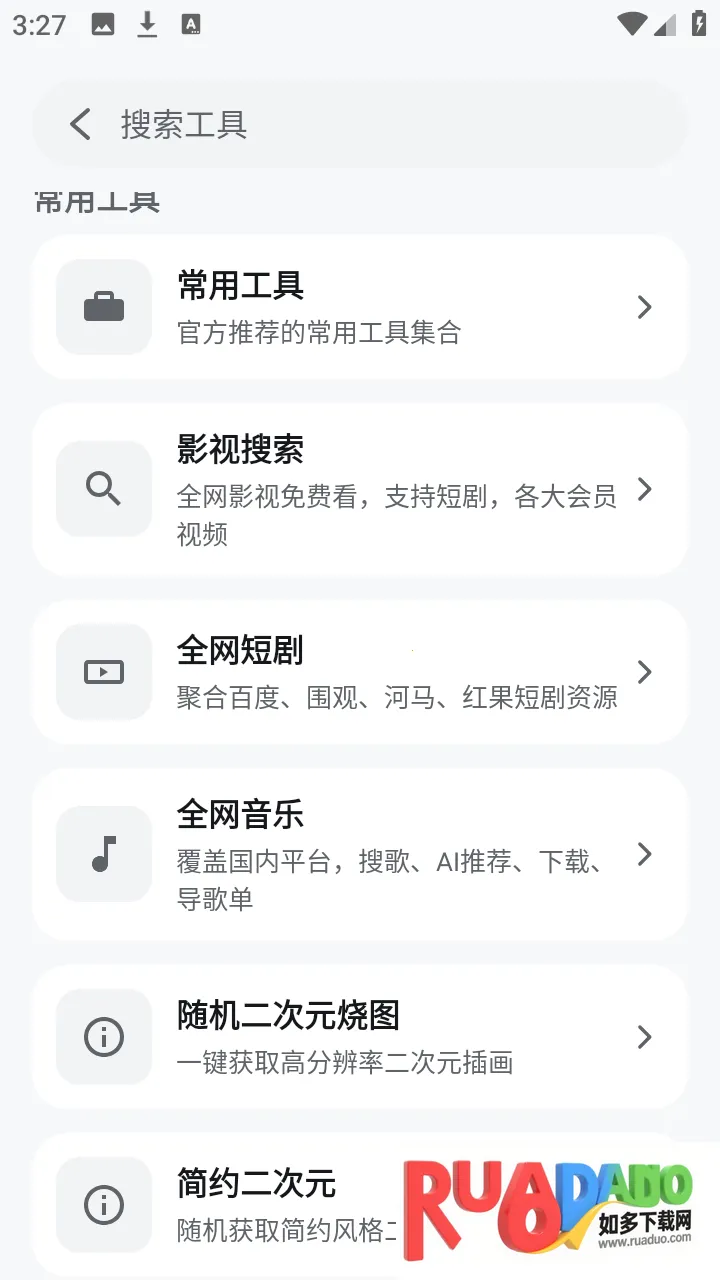Open 简约二次元 tool

[250, 1204]
